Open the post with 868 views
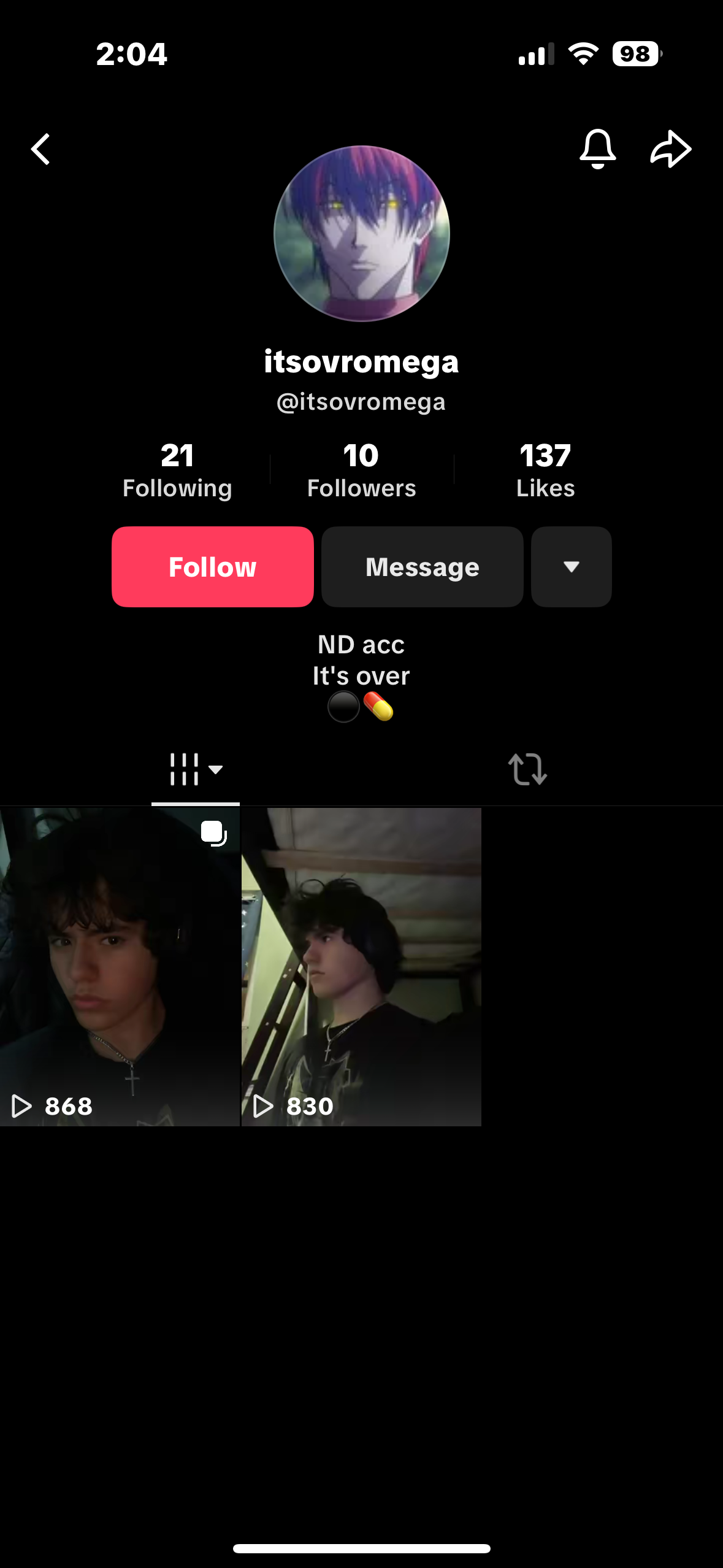 (120, 967)
